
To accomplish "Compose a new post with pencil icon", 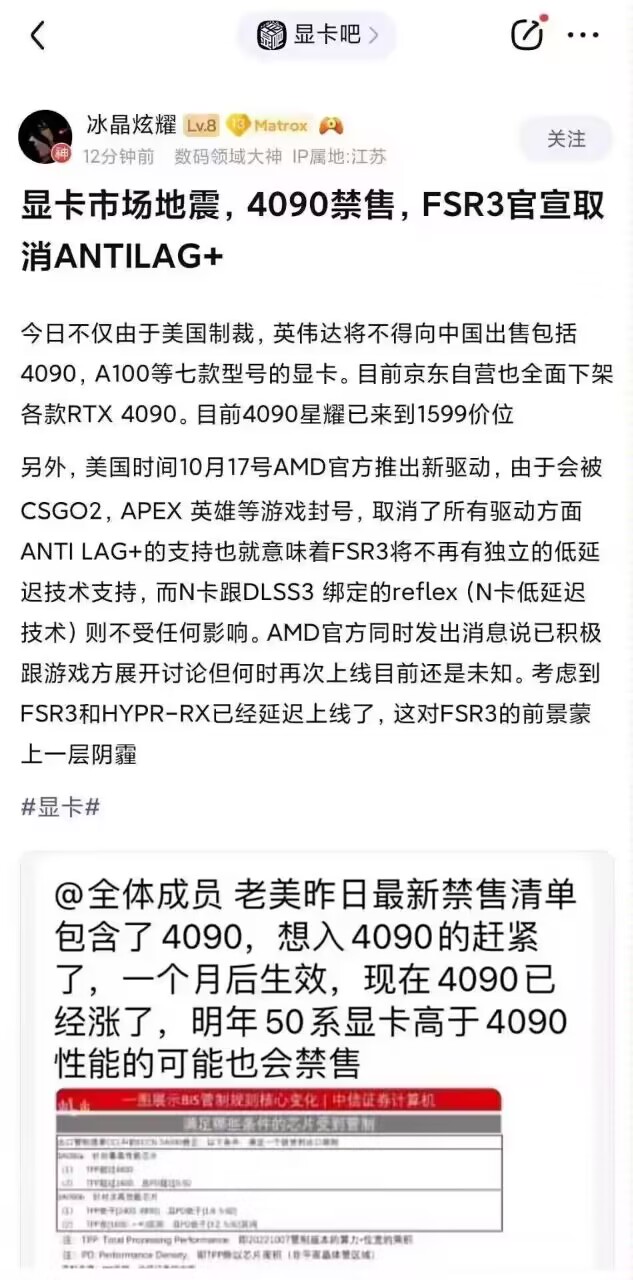I will (527, 35).
